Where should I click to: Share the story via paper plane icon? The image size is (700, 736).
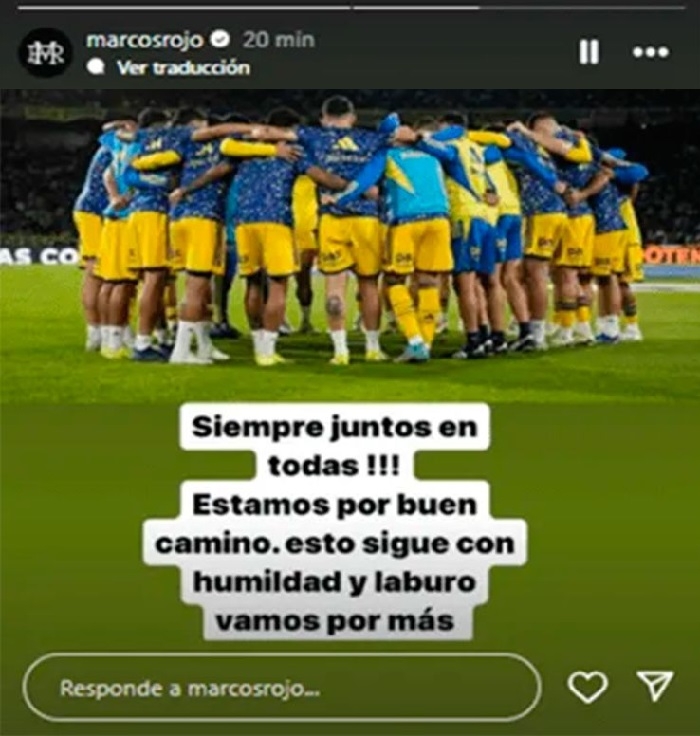(x=655, y=685)
